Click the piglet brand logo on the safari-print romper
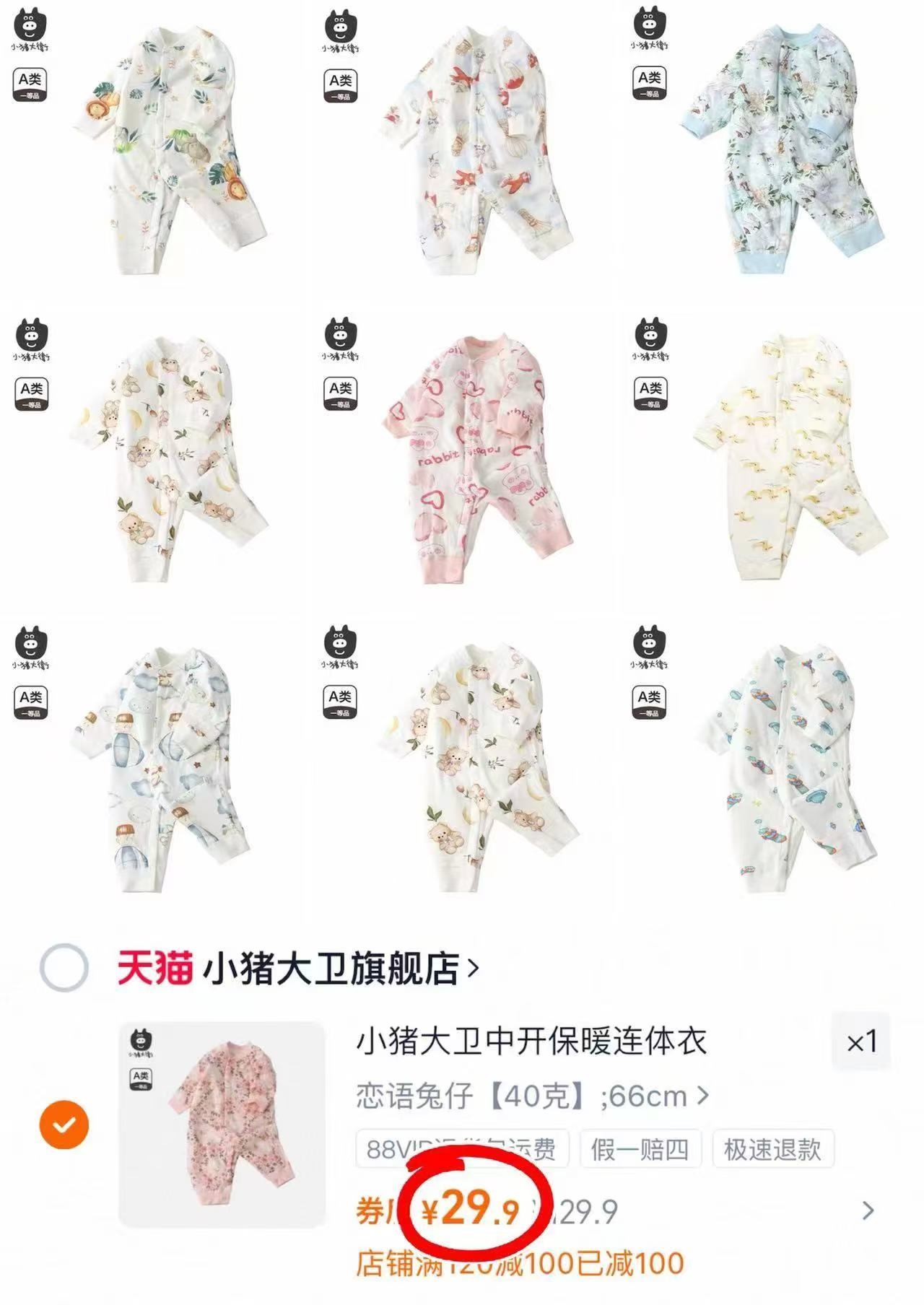The width and height of the screenshot is (924, 1305). point(29,29)
